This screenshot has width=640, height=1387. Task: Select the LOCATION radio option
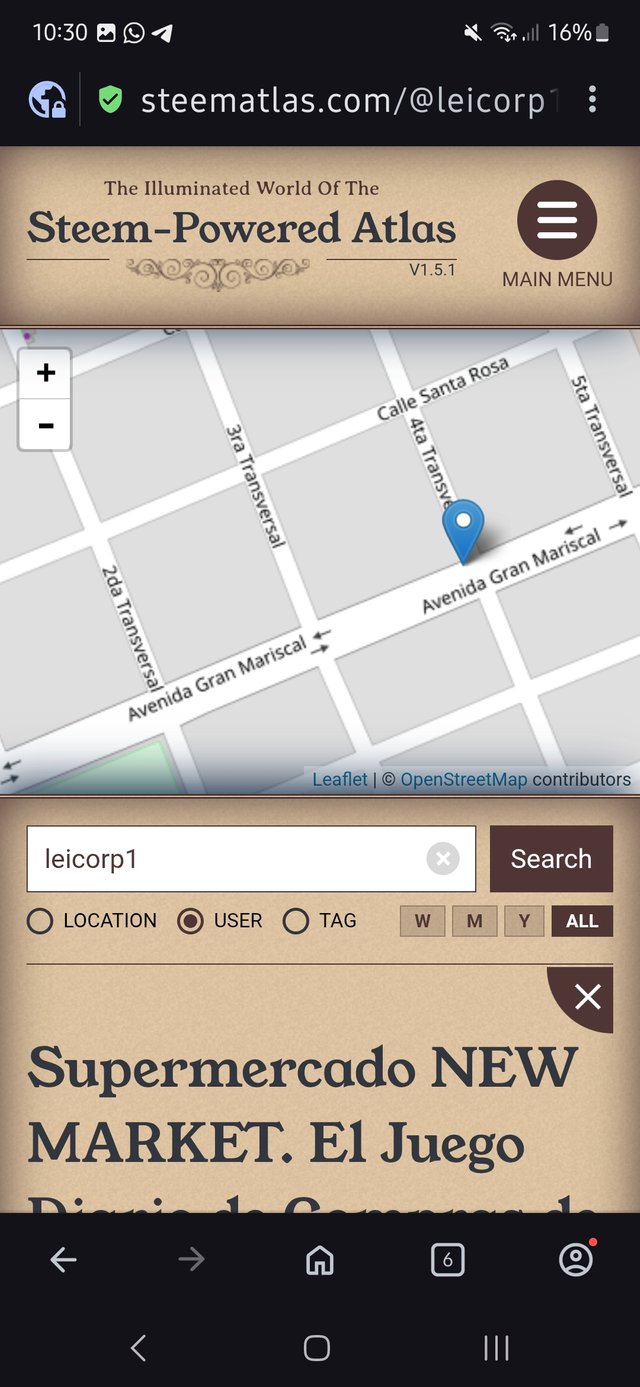(x=40, y=921)
